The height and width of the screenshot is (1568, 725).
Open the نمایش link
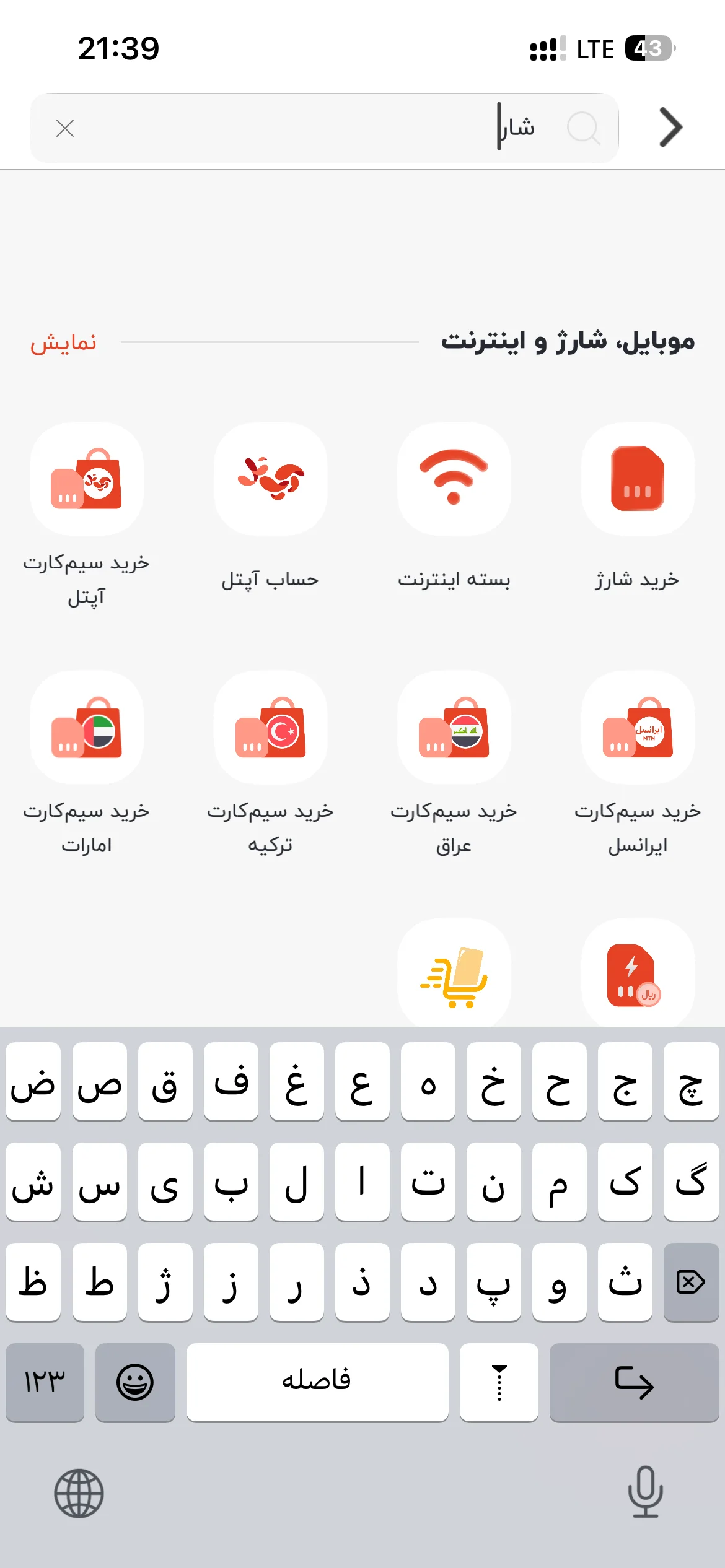[x=64, y=342]
